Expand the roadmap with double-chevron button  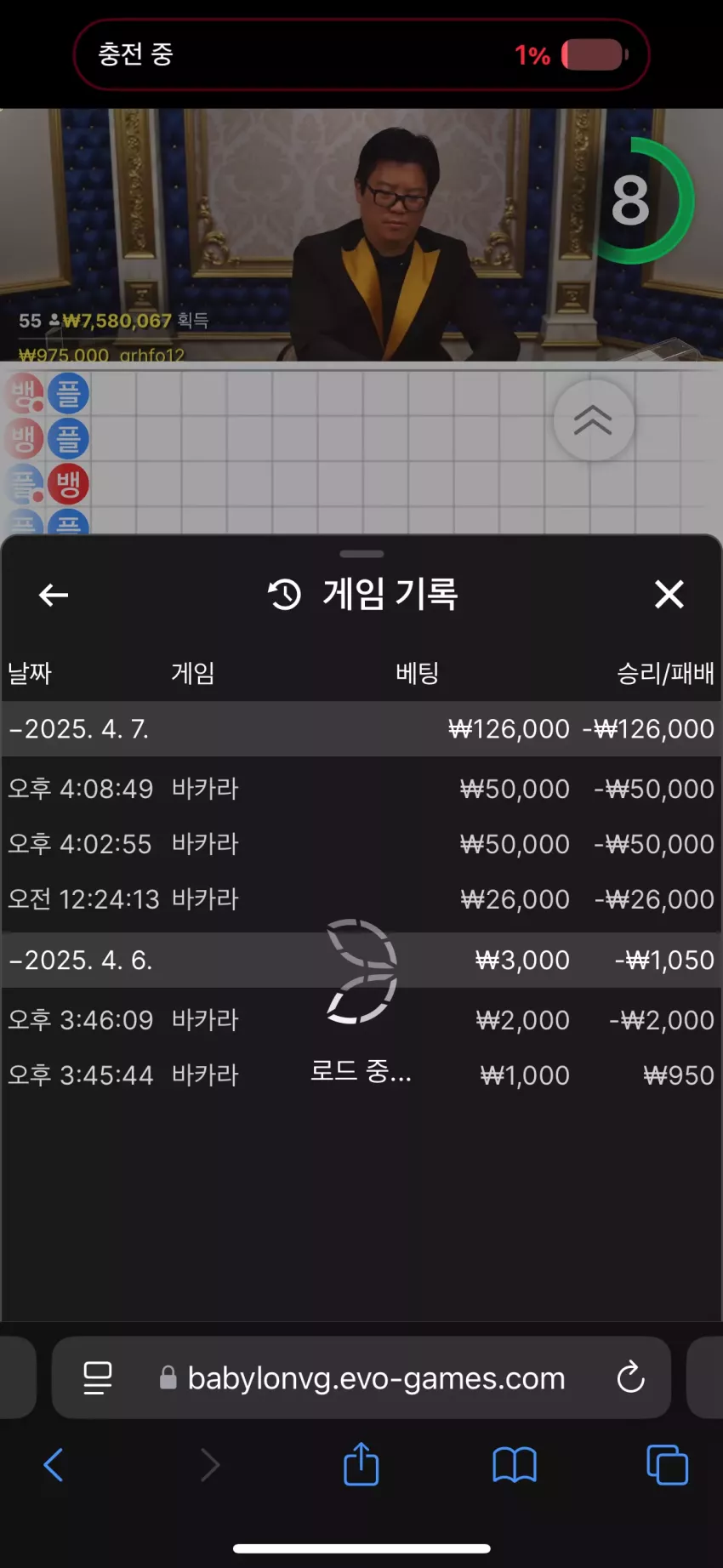593,420
